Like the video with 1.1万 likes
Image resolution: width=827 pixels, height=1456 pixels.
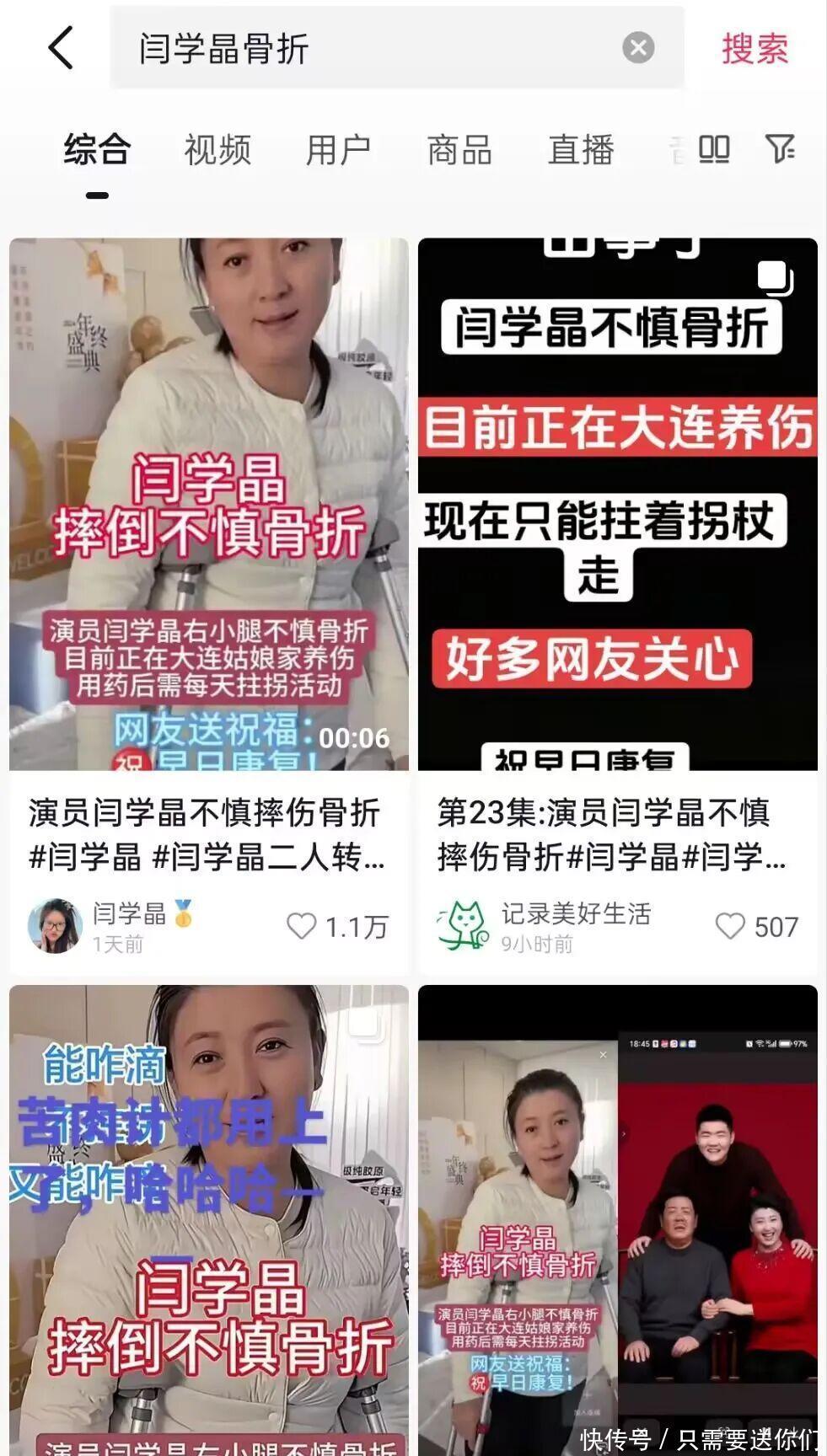(302, 926)
